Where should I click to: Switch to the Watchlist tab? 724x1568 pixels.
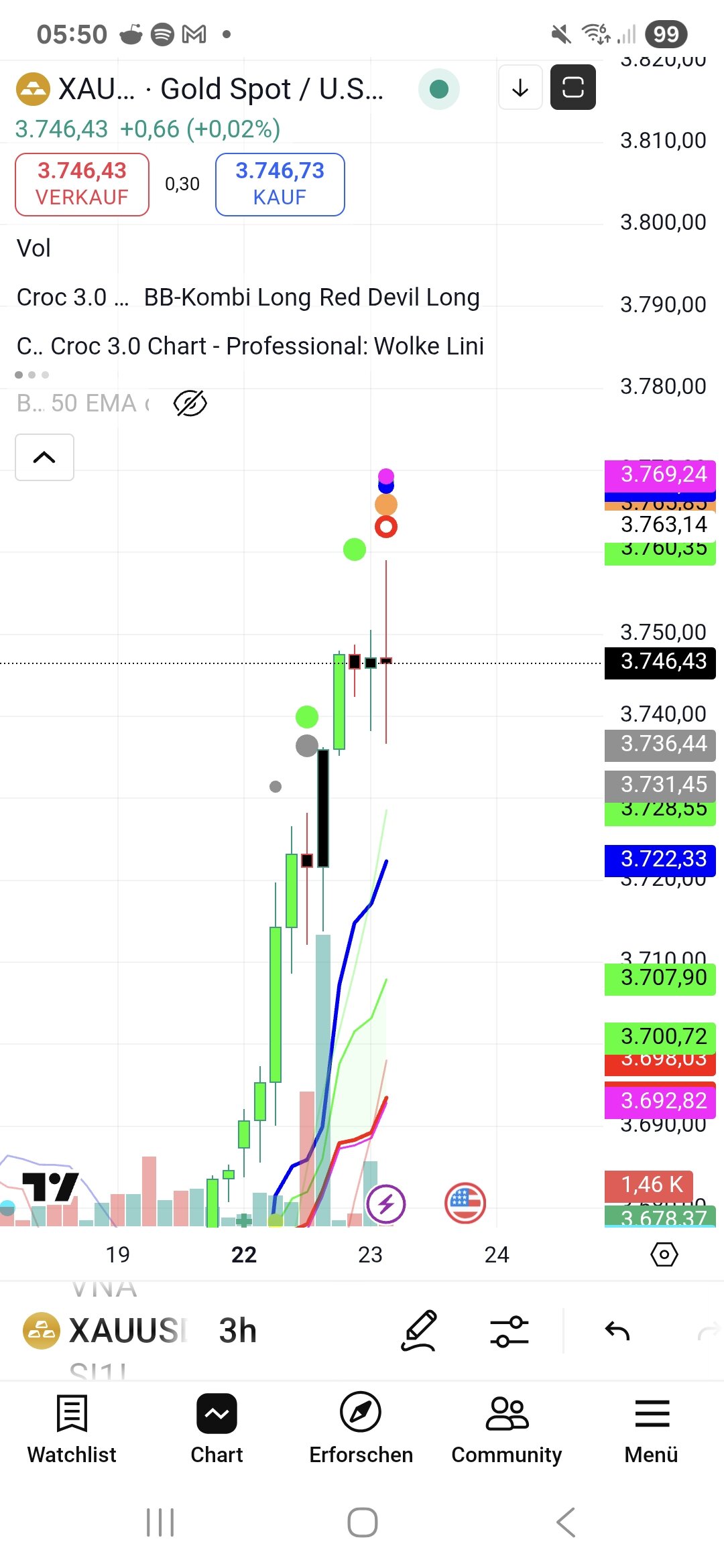point(72,1429)
